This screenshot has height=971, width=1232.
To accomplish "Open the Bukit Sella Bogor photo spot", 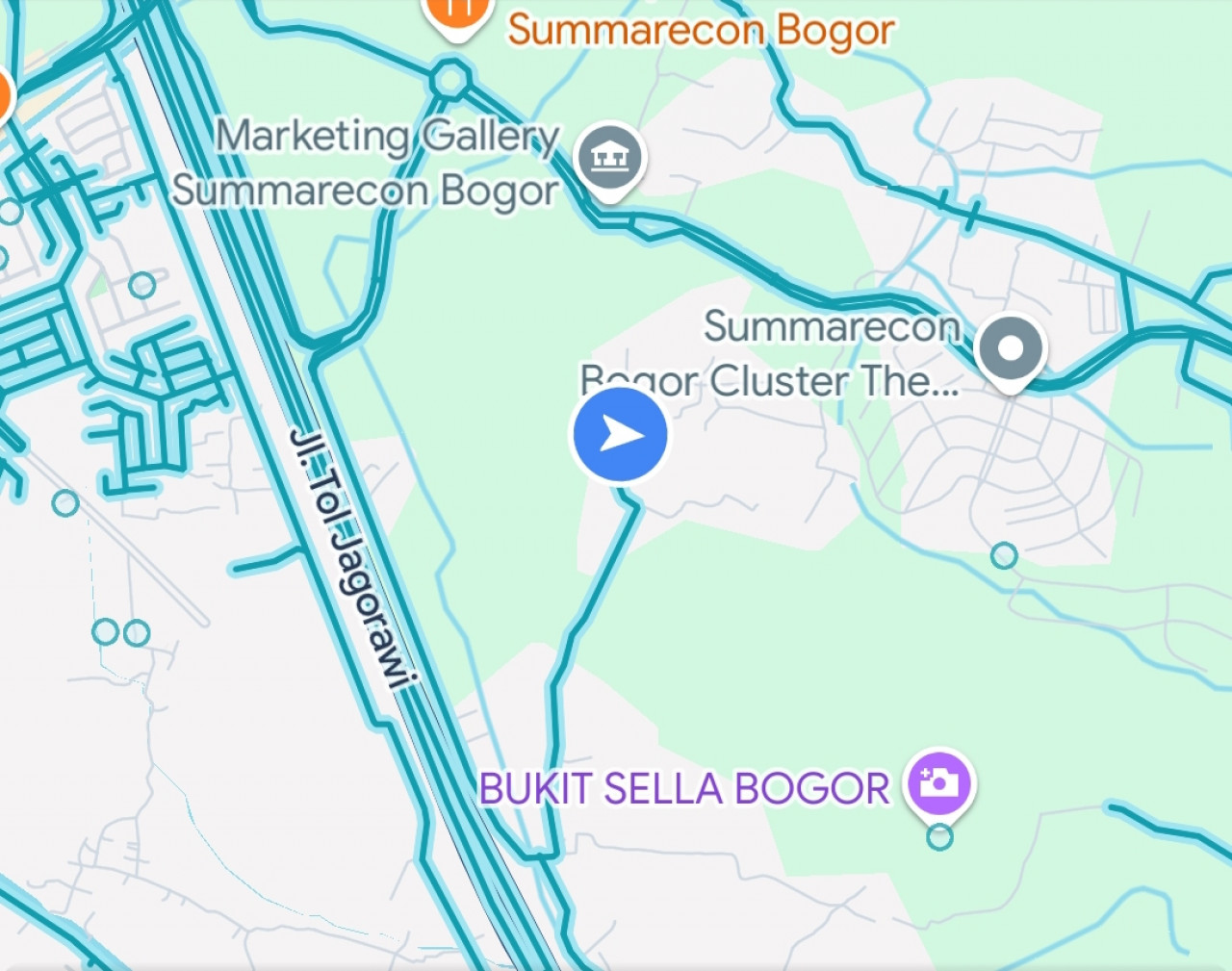I will point(939,781).
